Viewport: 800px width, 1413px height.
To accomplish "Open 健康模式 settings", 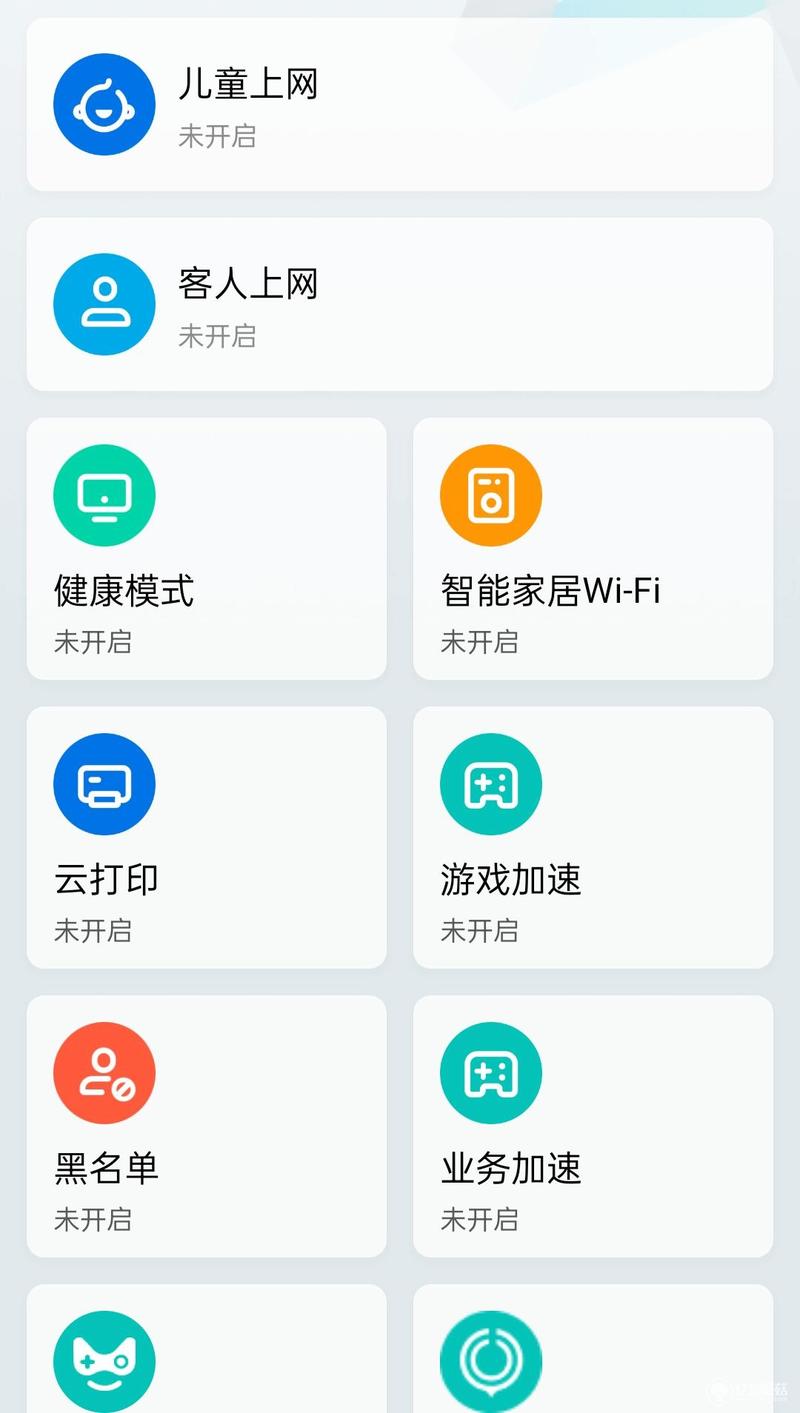I will (x=206, y=549).
